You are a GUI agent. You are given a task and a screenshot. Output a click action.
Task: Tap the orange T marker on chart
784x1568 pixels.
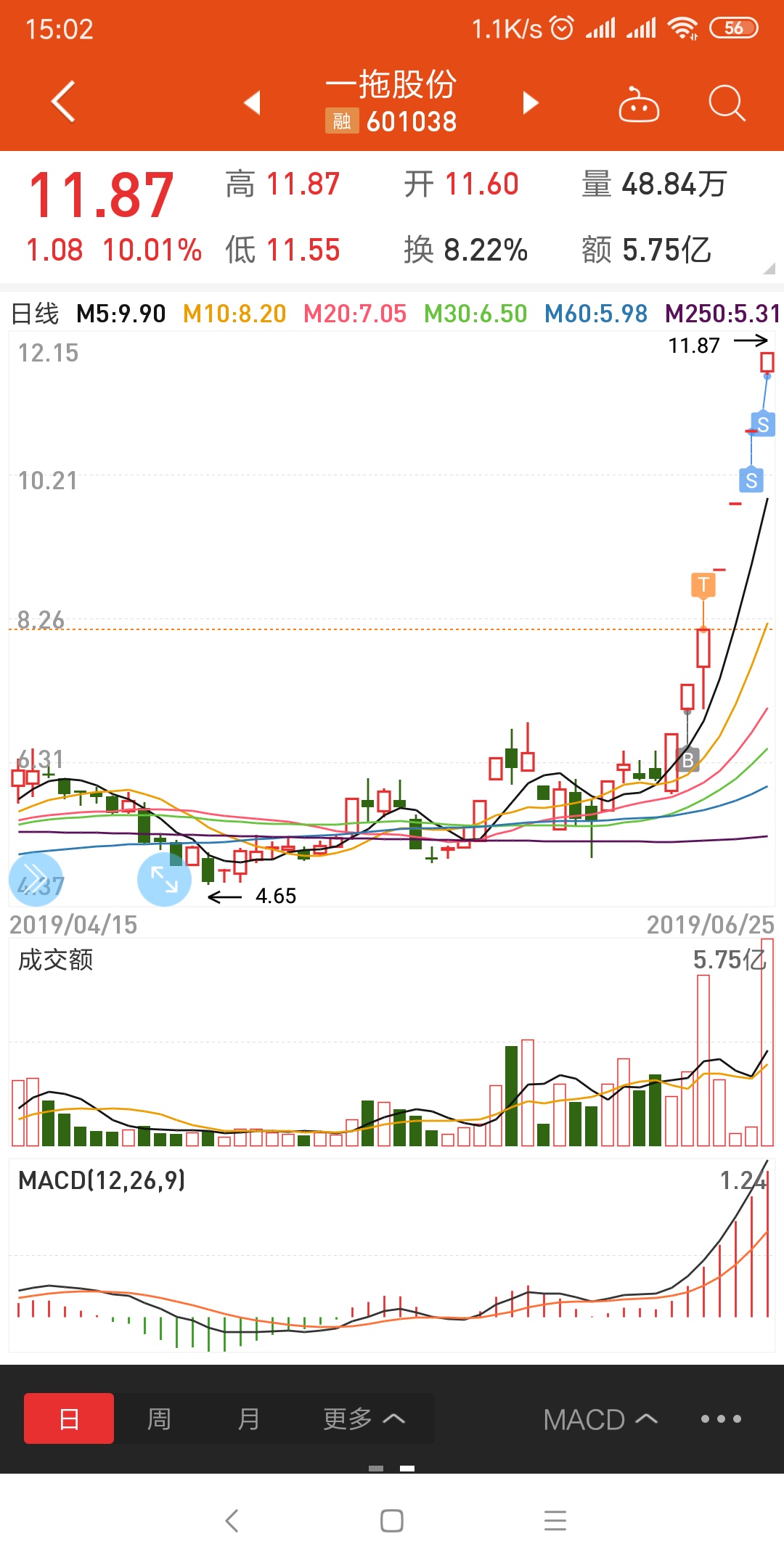coord(703,584)
